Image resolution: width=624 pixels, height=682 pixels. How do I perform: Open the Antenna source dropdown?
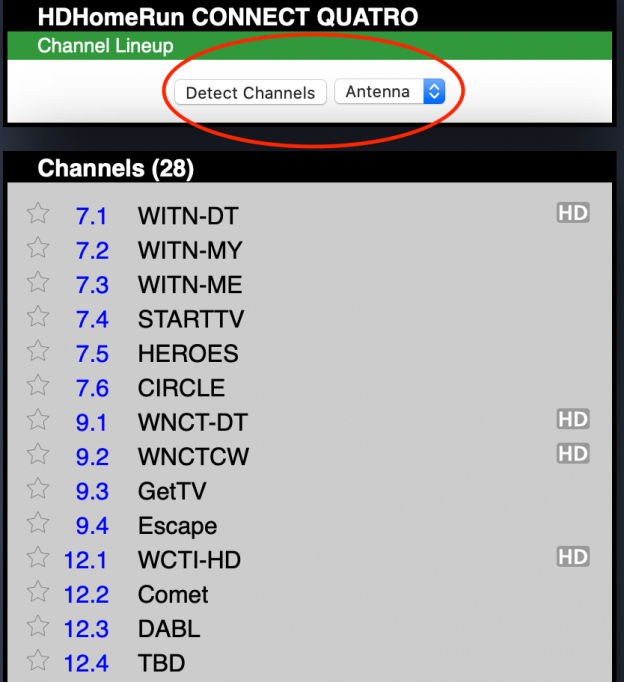(x=389, y=92)
